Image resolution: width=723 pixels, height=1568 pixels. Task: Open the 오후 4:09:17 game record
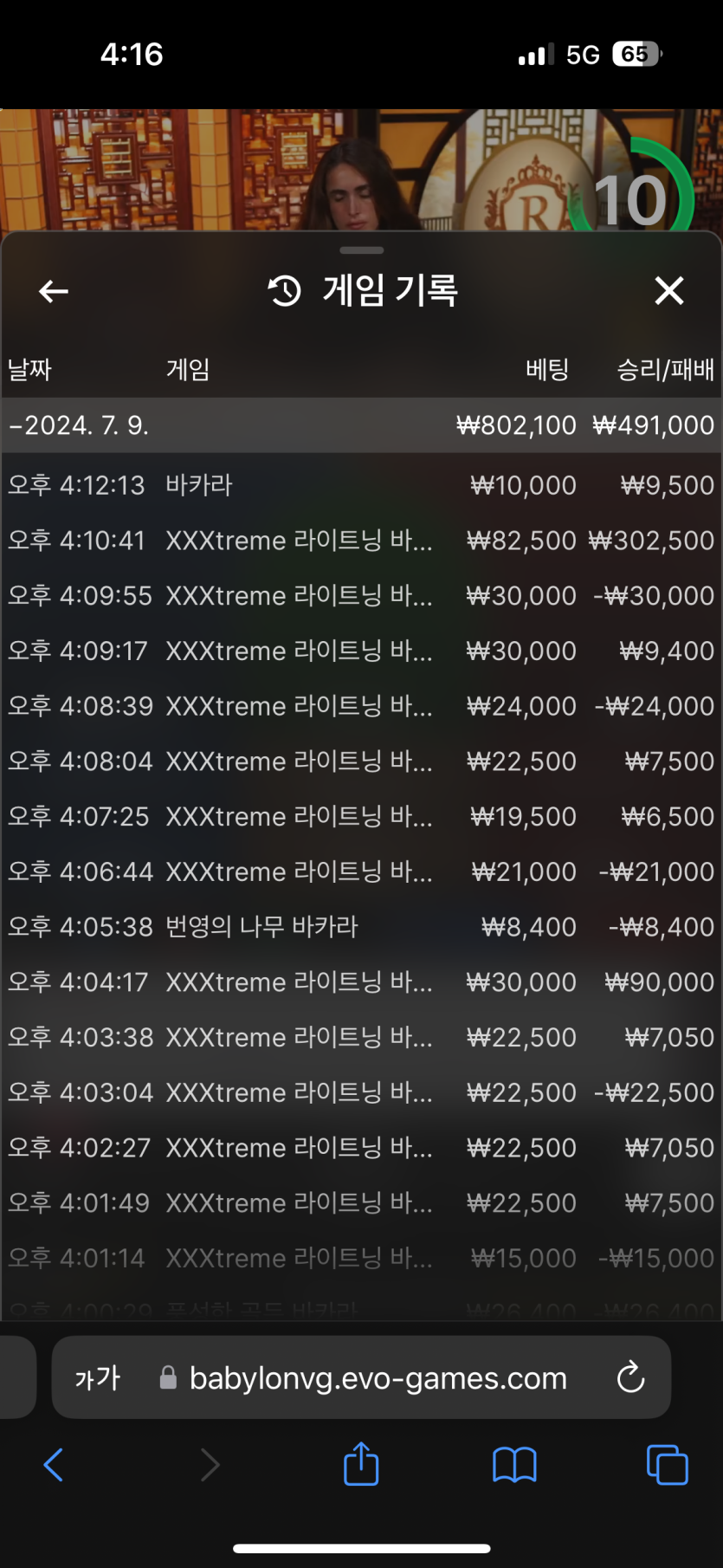(x=361, y=651)
